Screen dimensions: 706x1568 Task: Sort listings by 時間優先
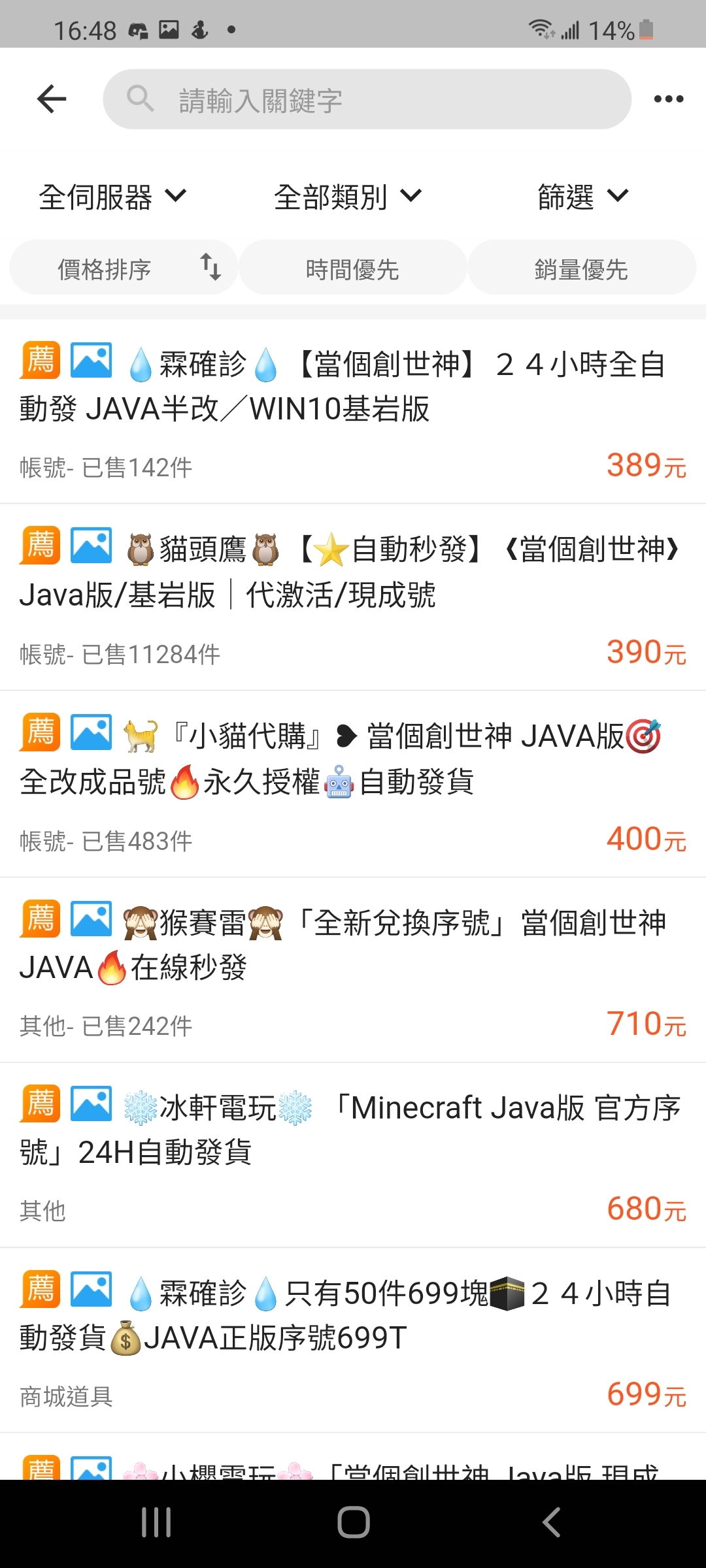pyautogui.click(x=352, y=268)
